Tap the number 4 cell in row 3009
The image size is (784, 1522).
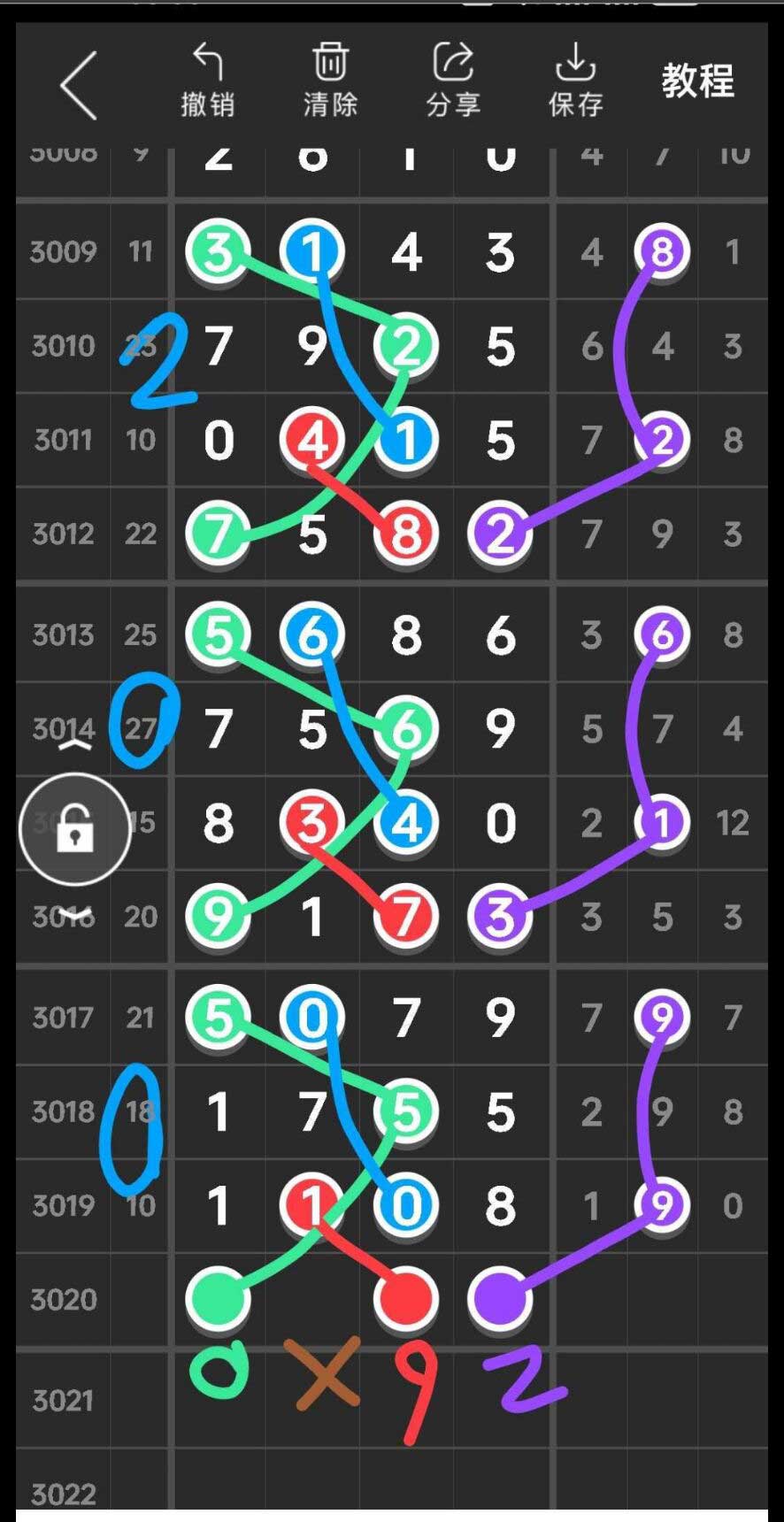tap(404, 251)
